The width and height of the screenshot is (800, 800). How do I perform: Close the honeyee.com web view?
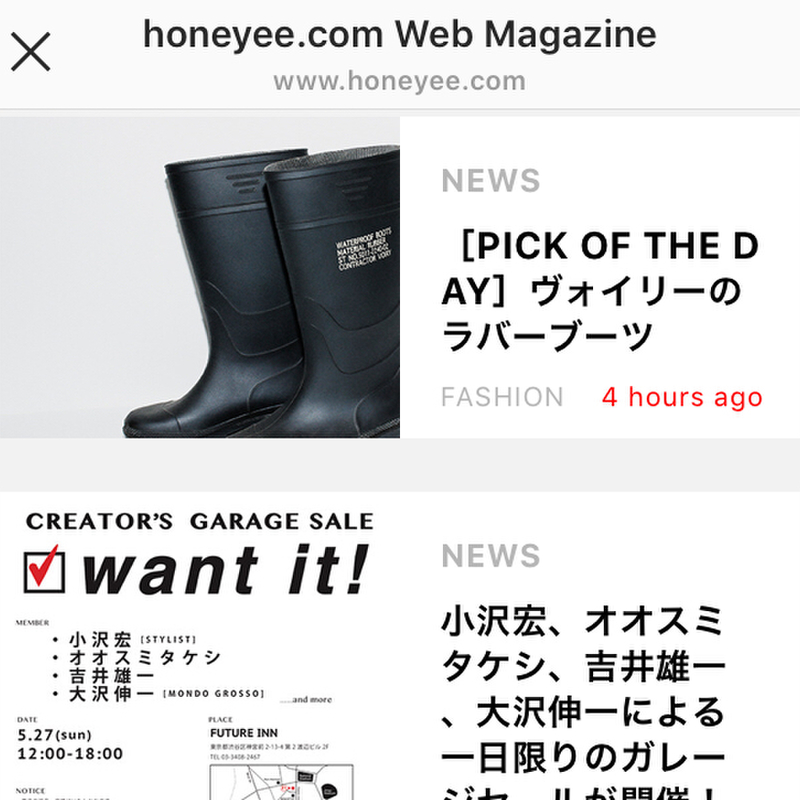(31, 51)
